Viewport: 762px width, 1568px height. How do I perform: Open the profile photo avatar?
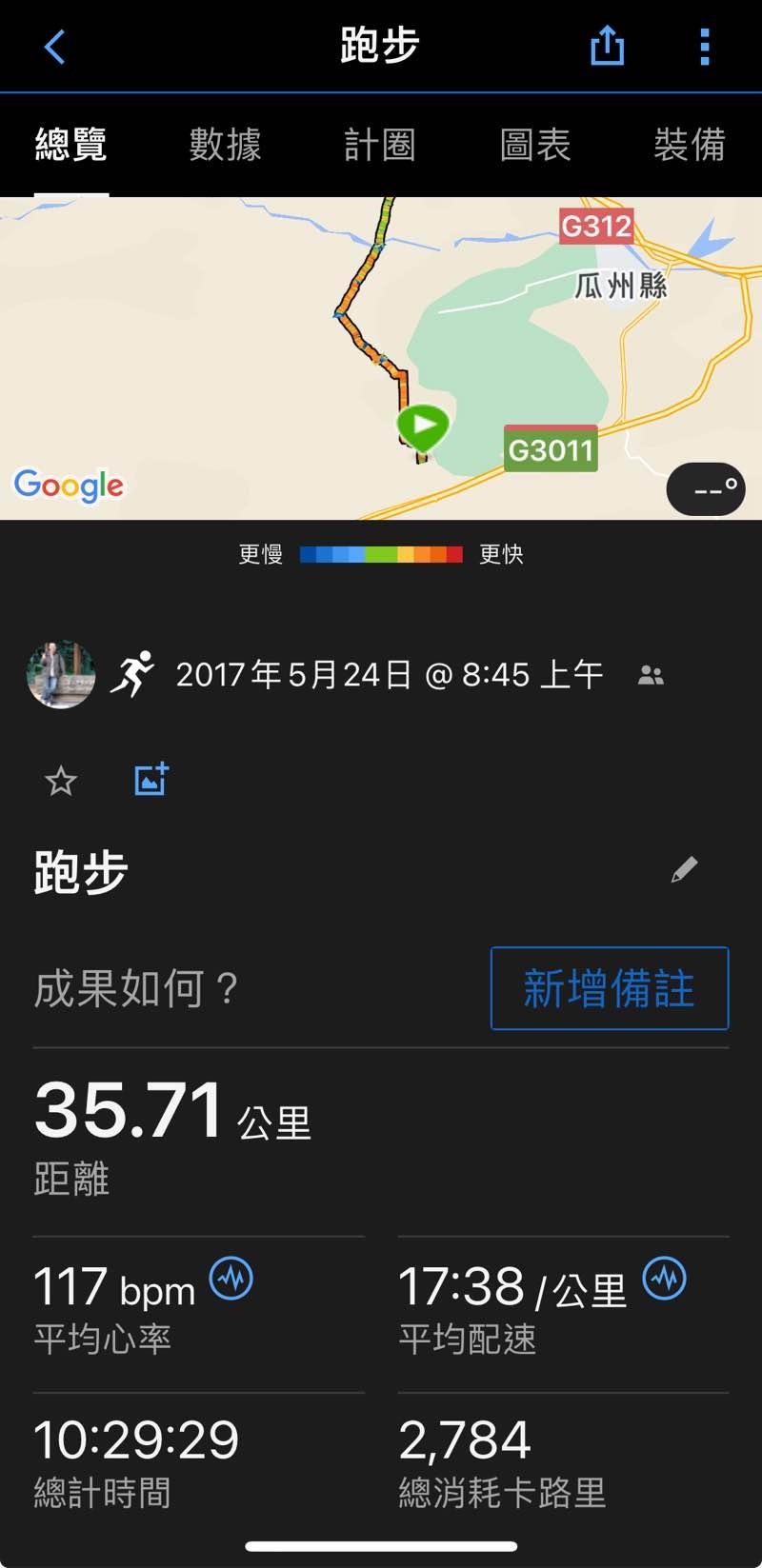click(61, 675)
